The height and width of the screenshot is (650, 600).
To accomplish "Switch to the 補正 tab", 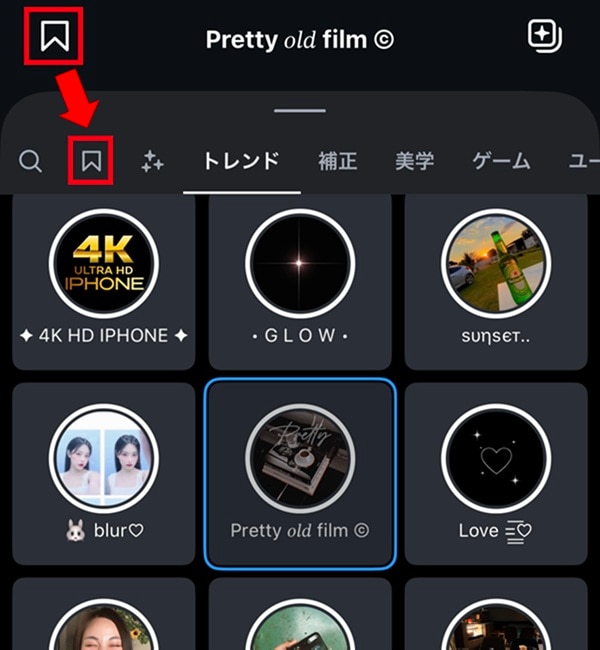I will point(337,161).
